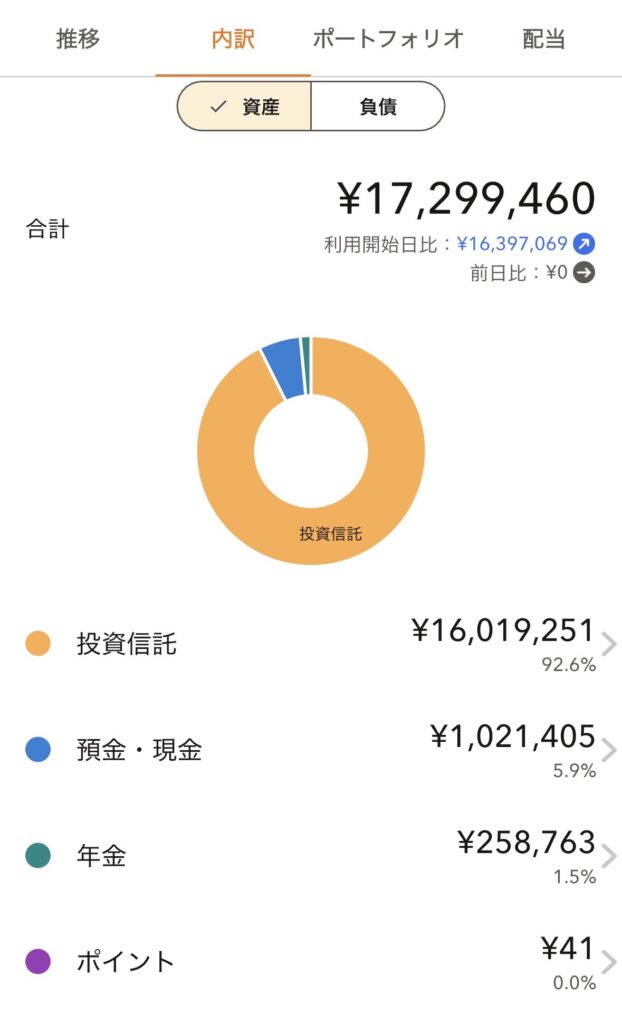Tap the arrow next to 前日比
Screen dimensions: 622x1024
[x=583, y=272]
